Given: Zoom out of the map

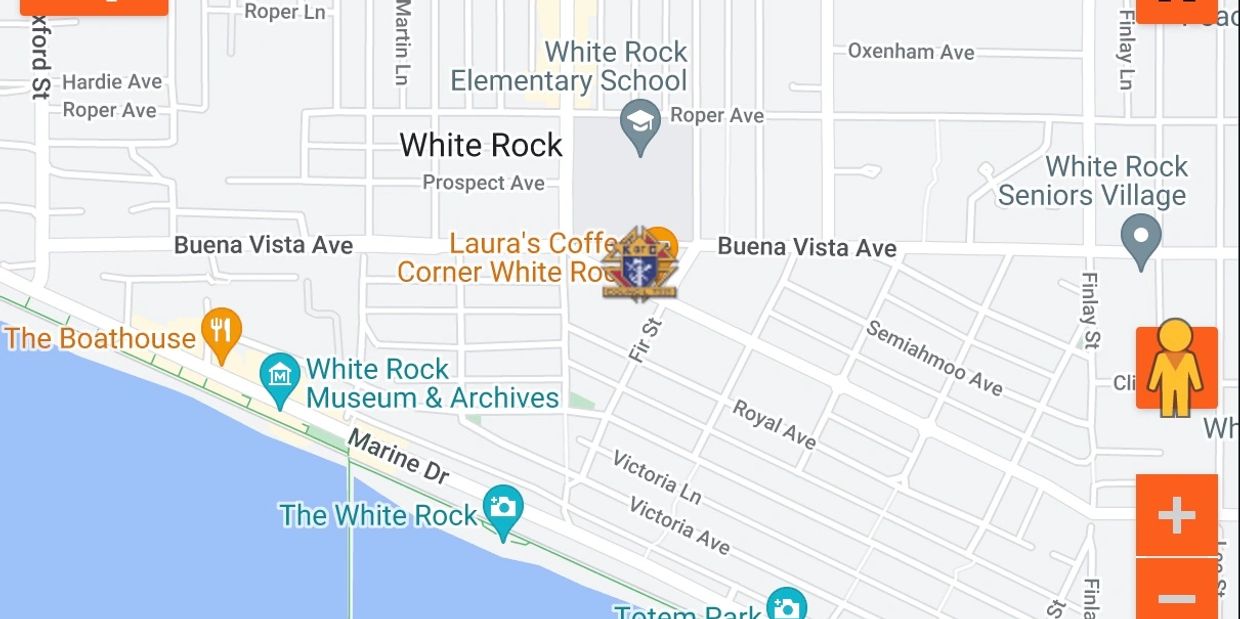Looking at the screenshot, I should point(1176,595).
